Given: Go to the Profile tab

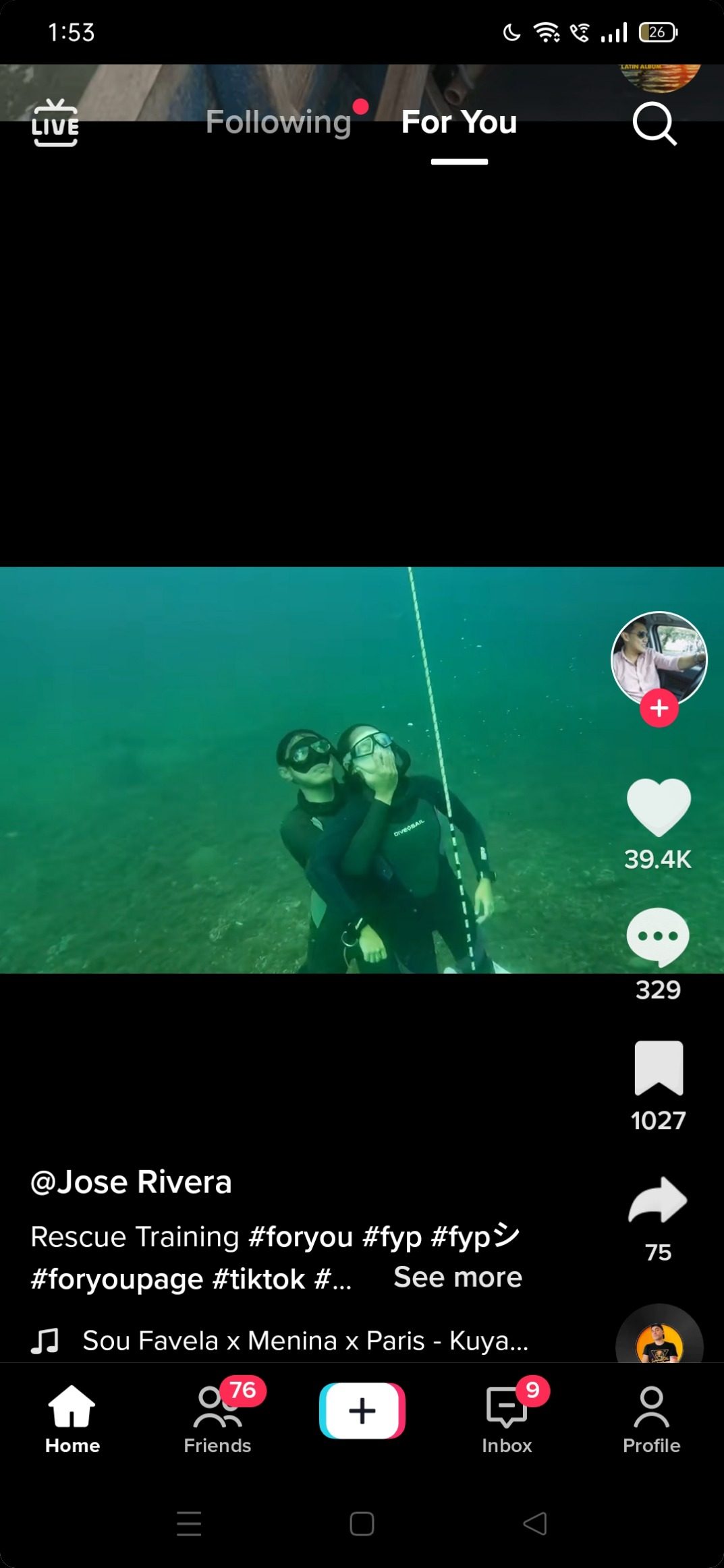Looking at the screenshot, I should pos(651,1418).
